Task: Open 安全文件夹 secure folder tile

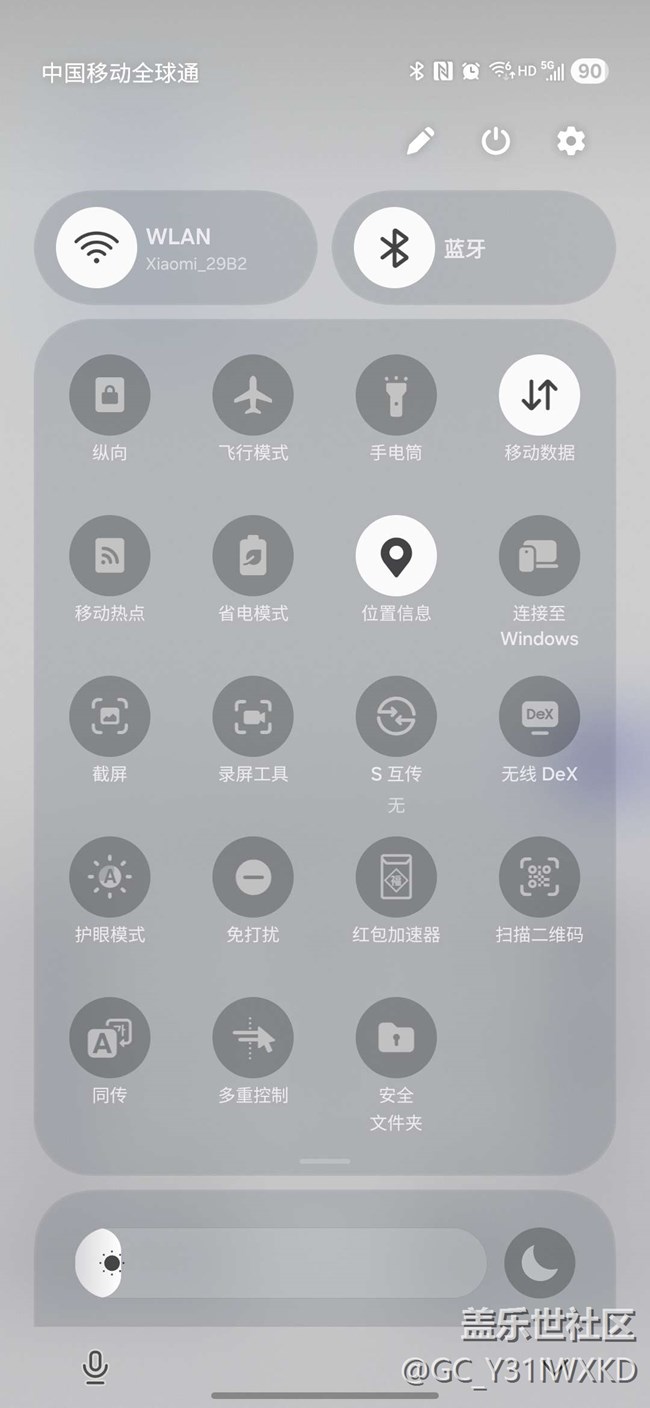Action: pyautogui.click(x=396, y=1038)
